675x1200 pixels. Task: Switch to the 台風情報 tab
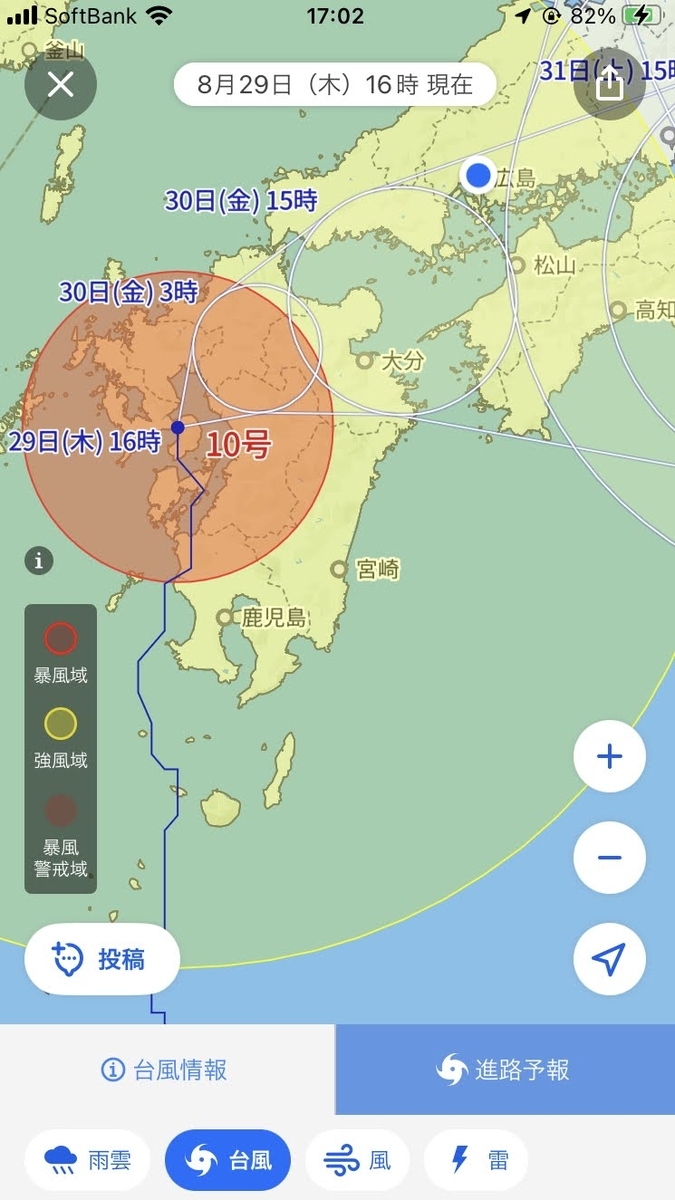(167, 1070)
